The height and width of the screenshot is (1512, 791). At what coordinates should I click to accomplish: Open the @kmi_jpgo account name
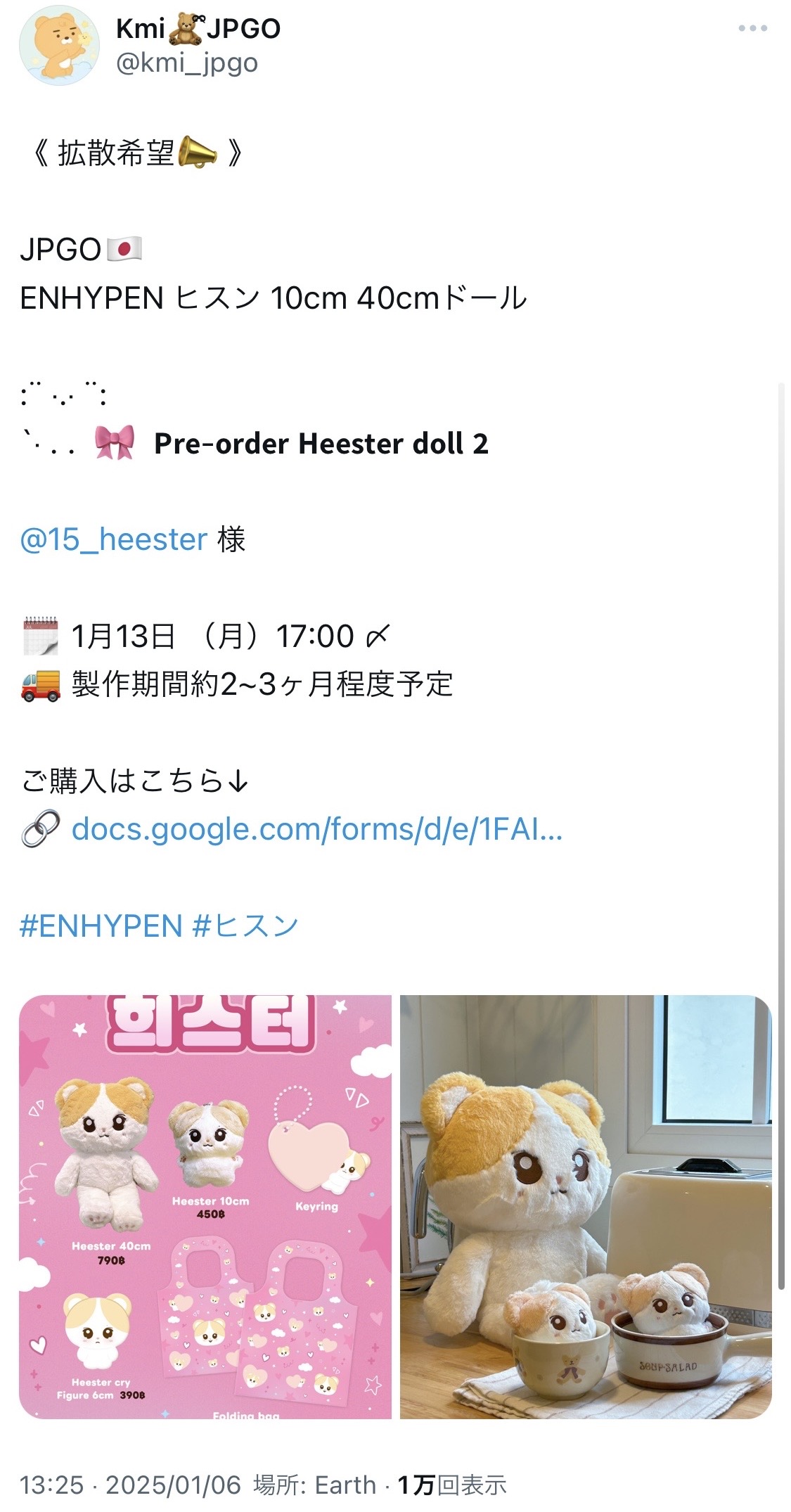(187, 63)
